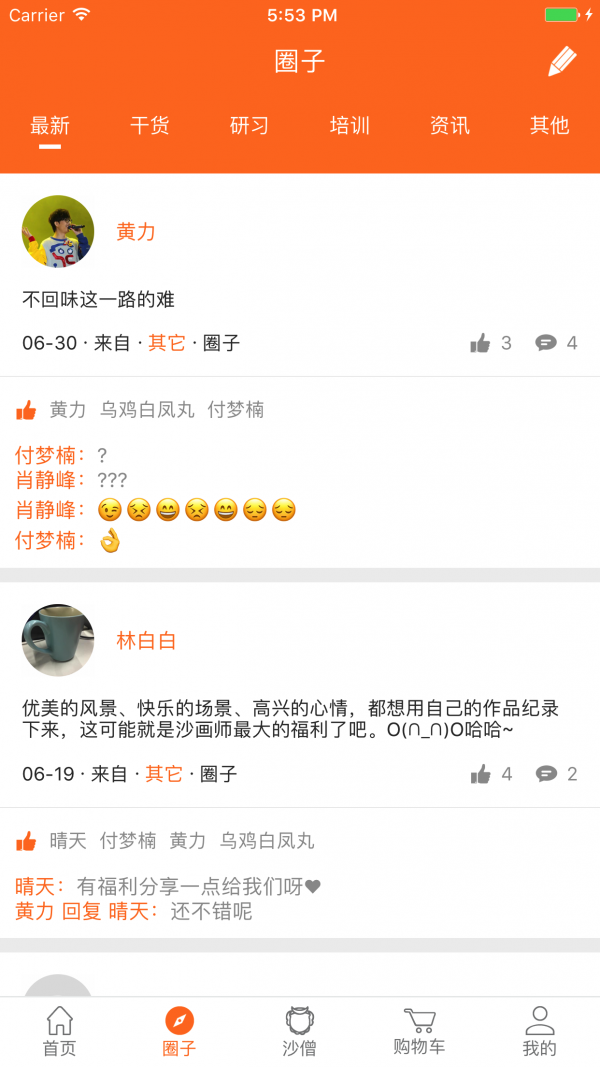Switch to the 研习 tab

click(250, 126)
